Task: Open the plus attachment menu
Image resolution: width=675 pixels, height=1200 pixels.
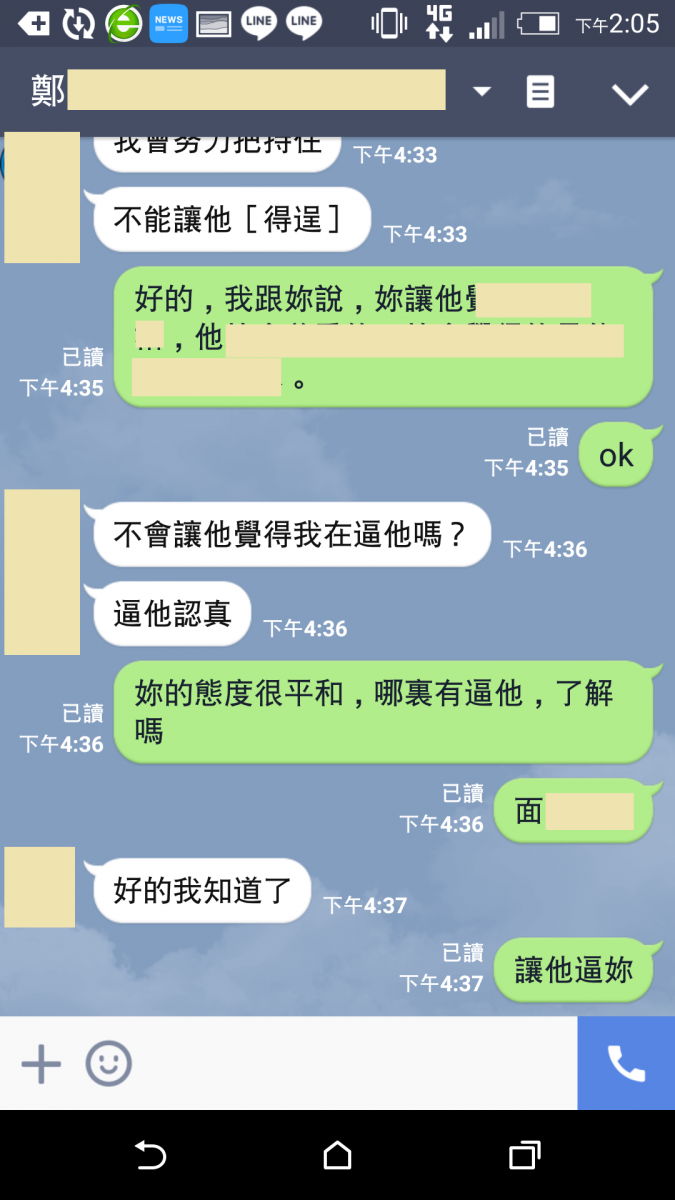Action: (41, 1064)
